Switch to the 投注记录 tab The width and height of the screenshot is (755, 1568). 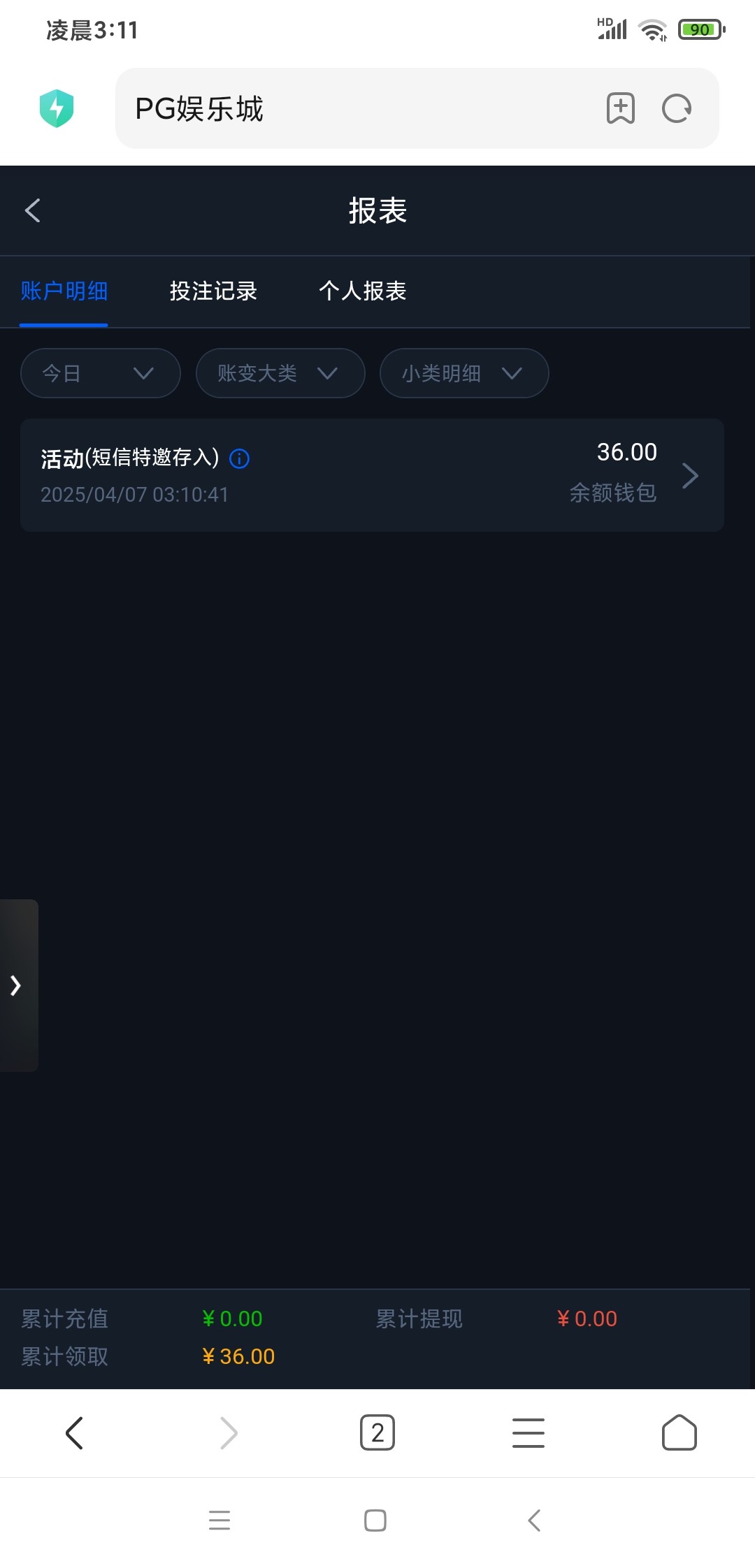pyautogui.click(x=213, y=291)
